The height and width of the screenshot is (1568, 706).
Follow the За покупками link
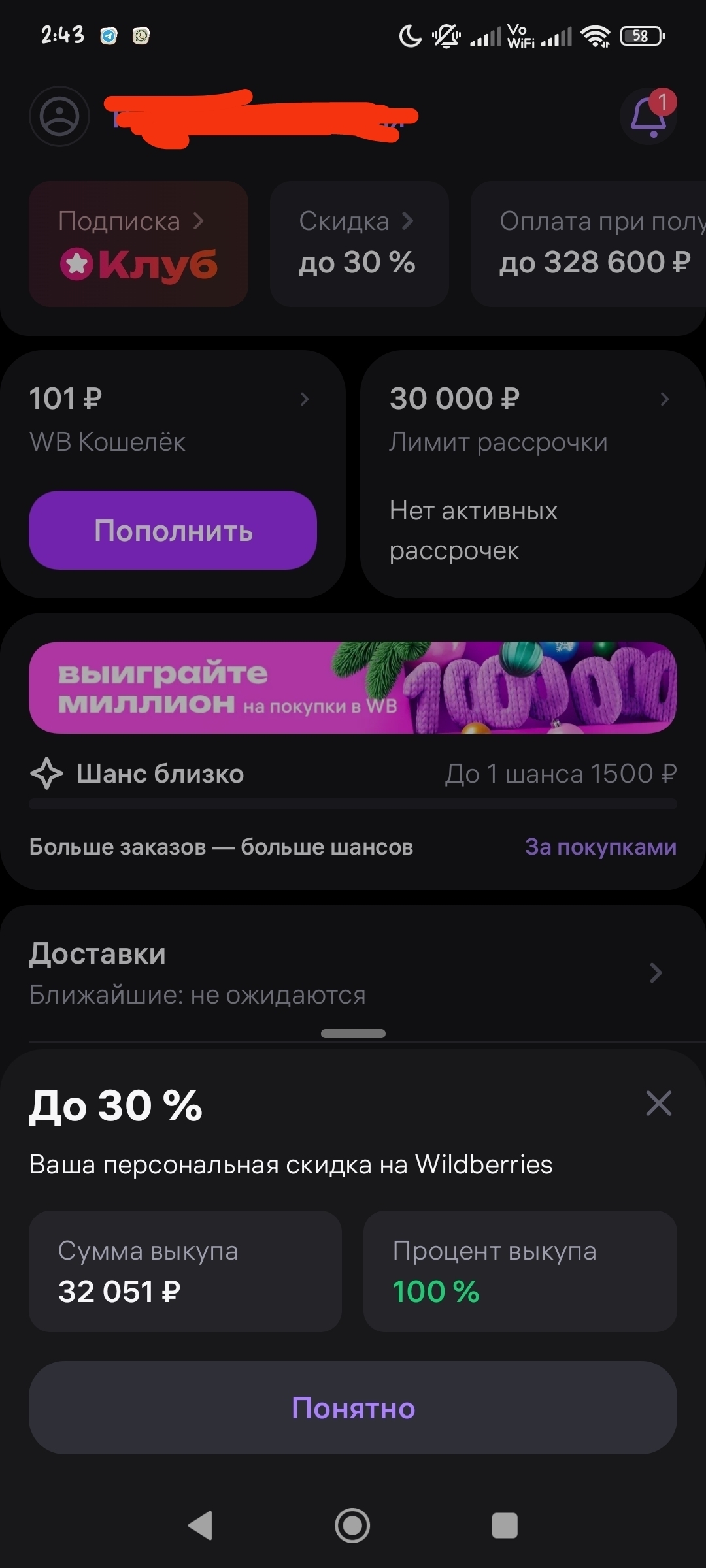tap(600, 847)
